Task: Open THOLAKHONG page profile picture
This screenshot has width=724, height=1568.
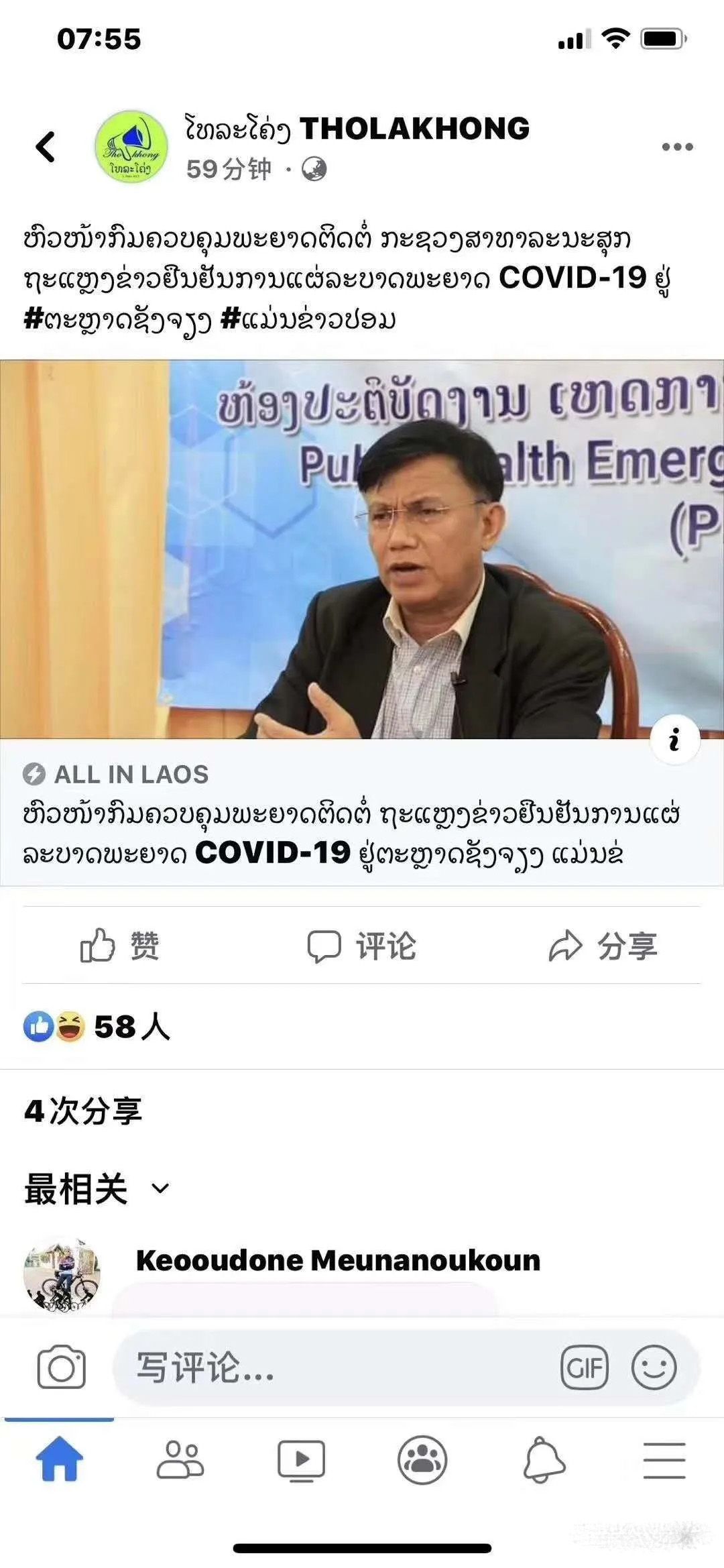Action: pyautogui.click(x=131, y=148)
